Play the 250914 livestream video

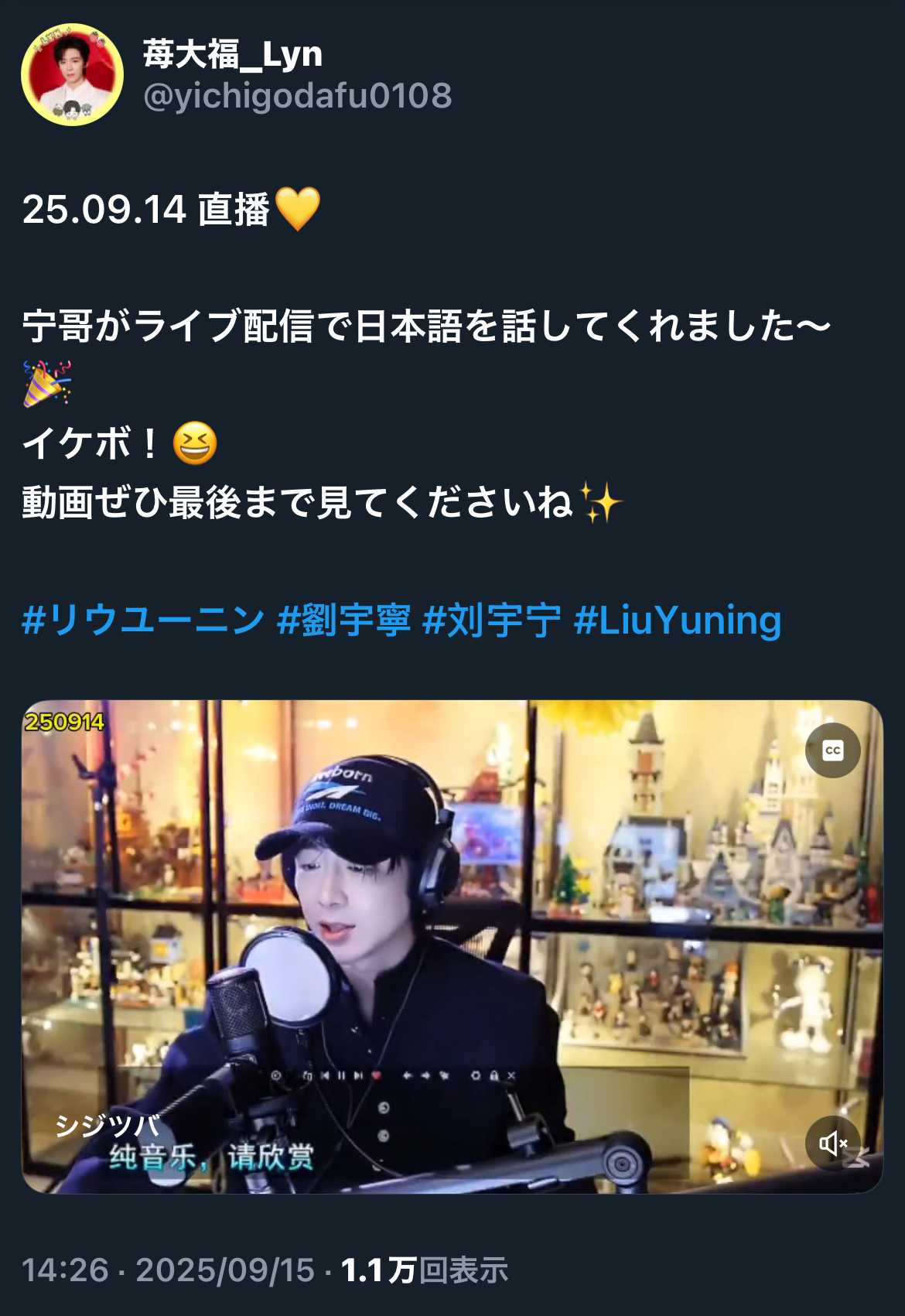pos(452,945)
